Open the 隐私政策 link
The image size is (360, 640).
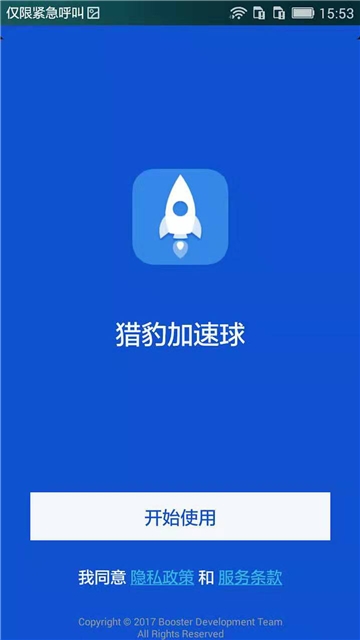click(162, 578)
